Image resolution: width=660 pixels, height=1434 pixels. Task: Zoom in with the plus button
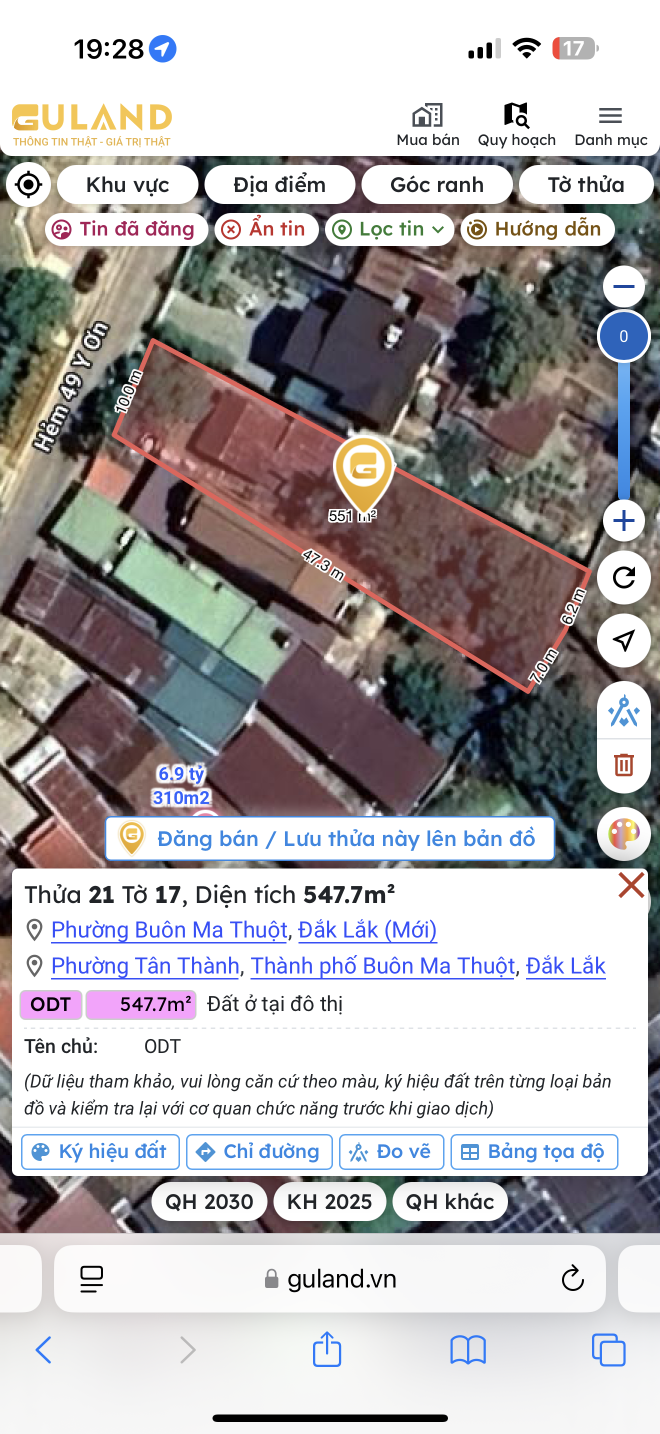click(x=624, y=520)
